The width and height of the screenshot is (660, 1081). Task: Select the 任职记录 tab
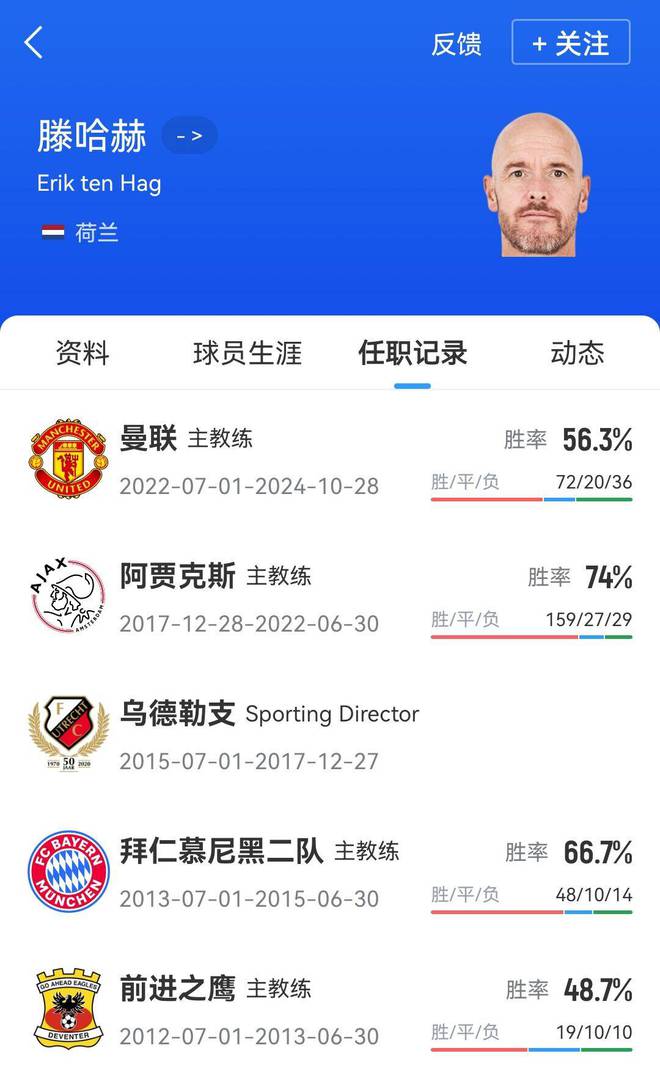click(x=412, y=353)
